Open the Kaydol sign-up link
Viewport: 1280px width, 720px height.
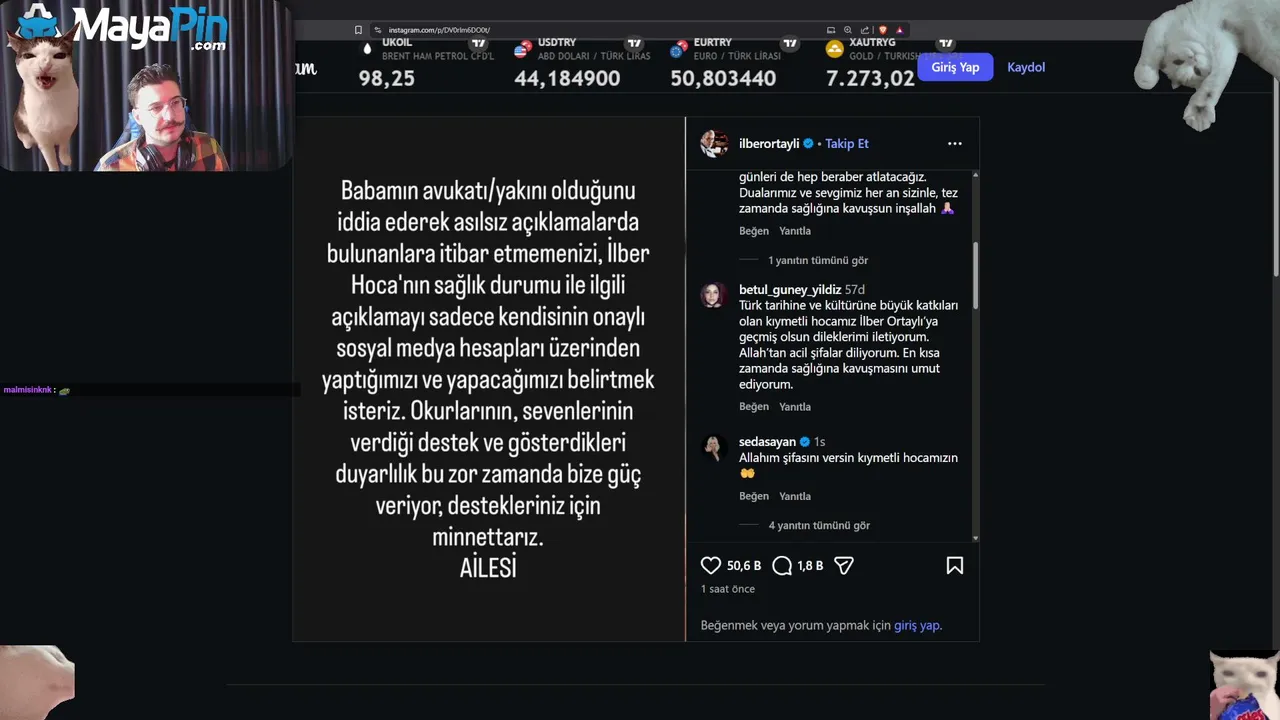click(1026, 67)
